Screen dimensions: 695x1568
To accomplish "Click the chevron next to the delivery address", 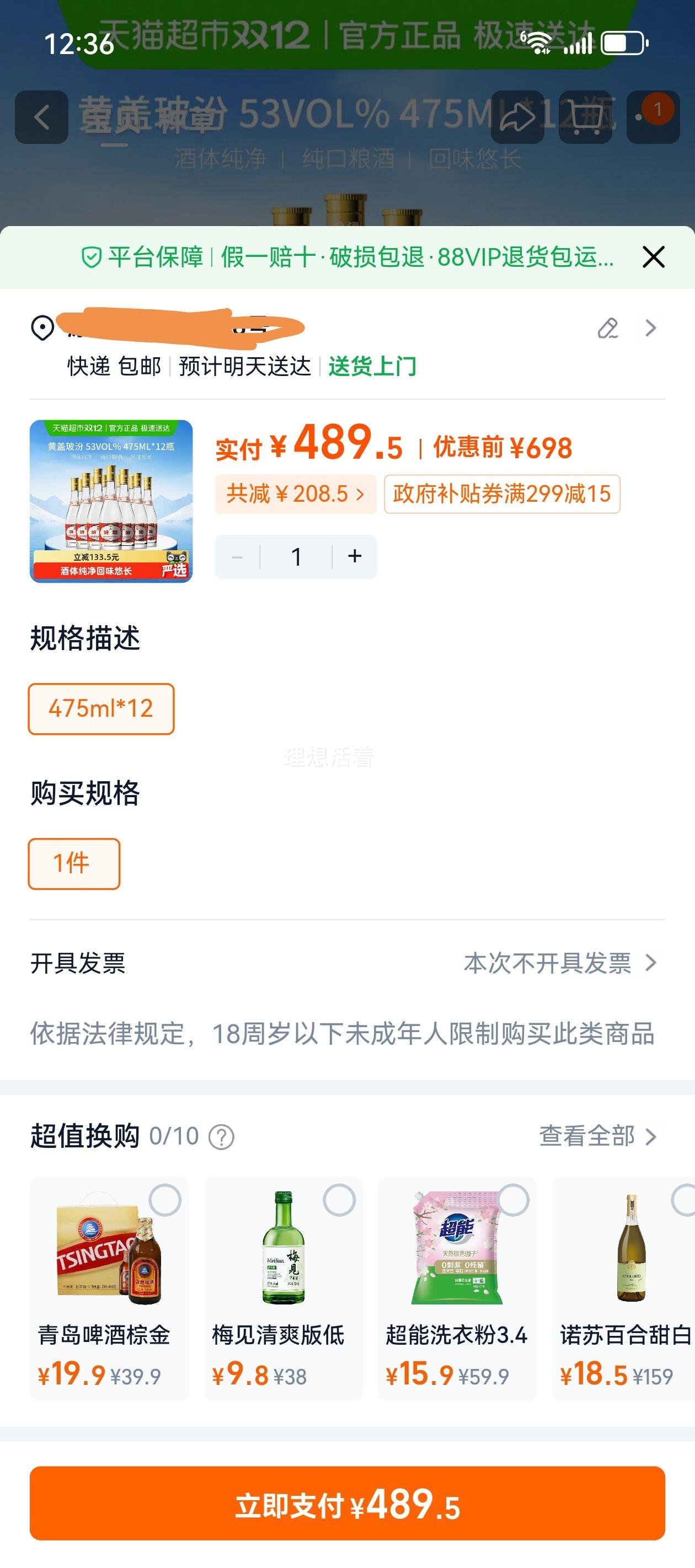I will click(x=650, y=329).
